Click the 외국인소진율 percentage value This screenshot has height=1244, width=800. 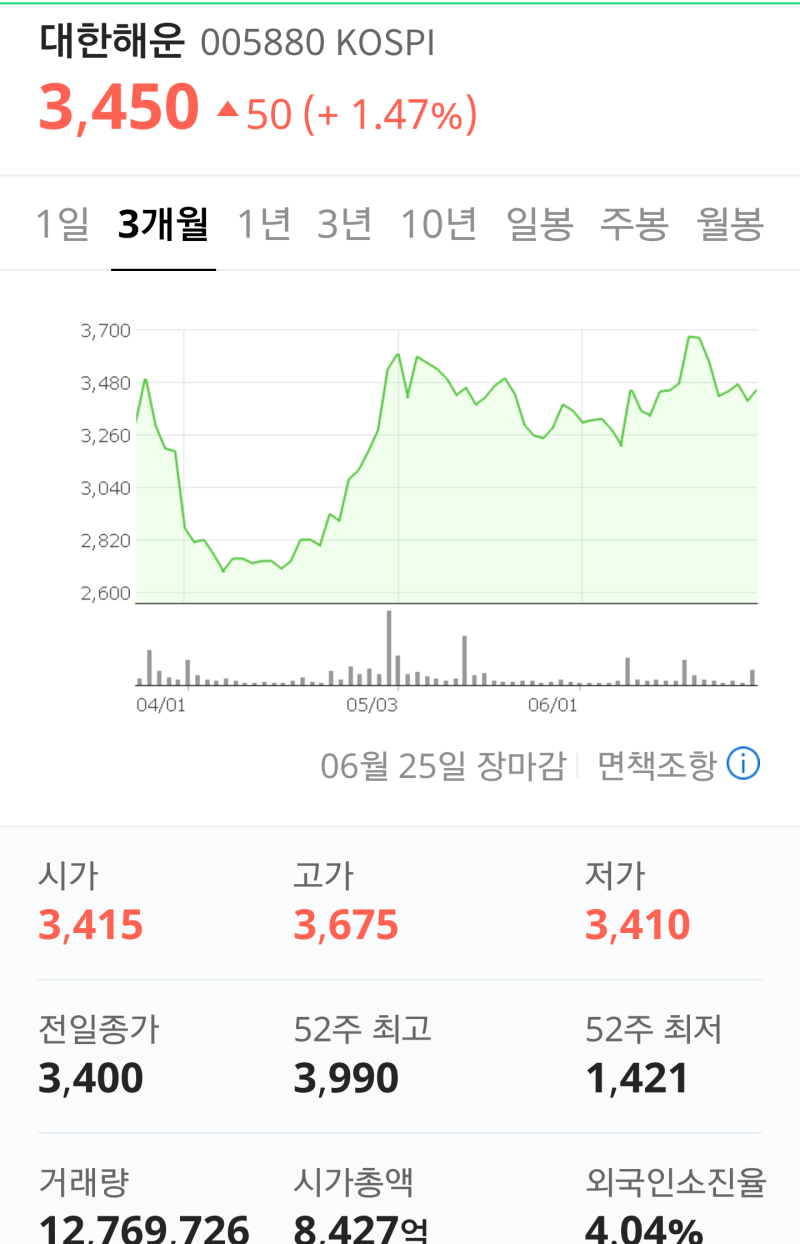[645, 1230]
